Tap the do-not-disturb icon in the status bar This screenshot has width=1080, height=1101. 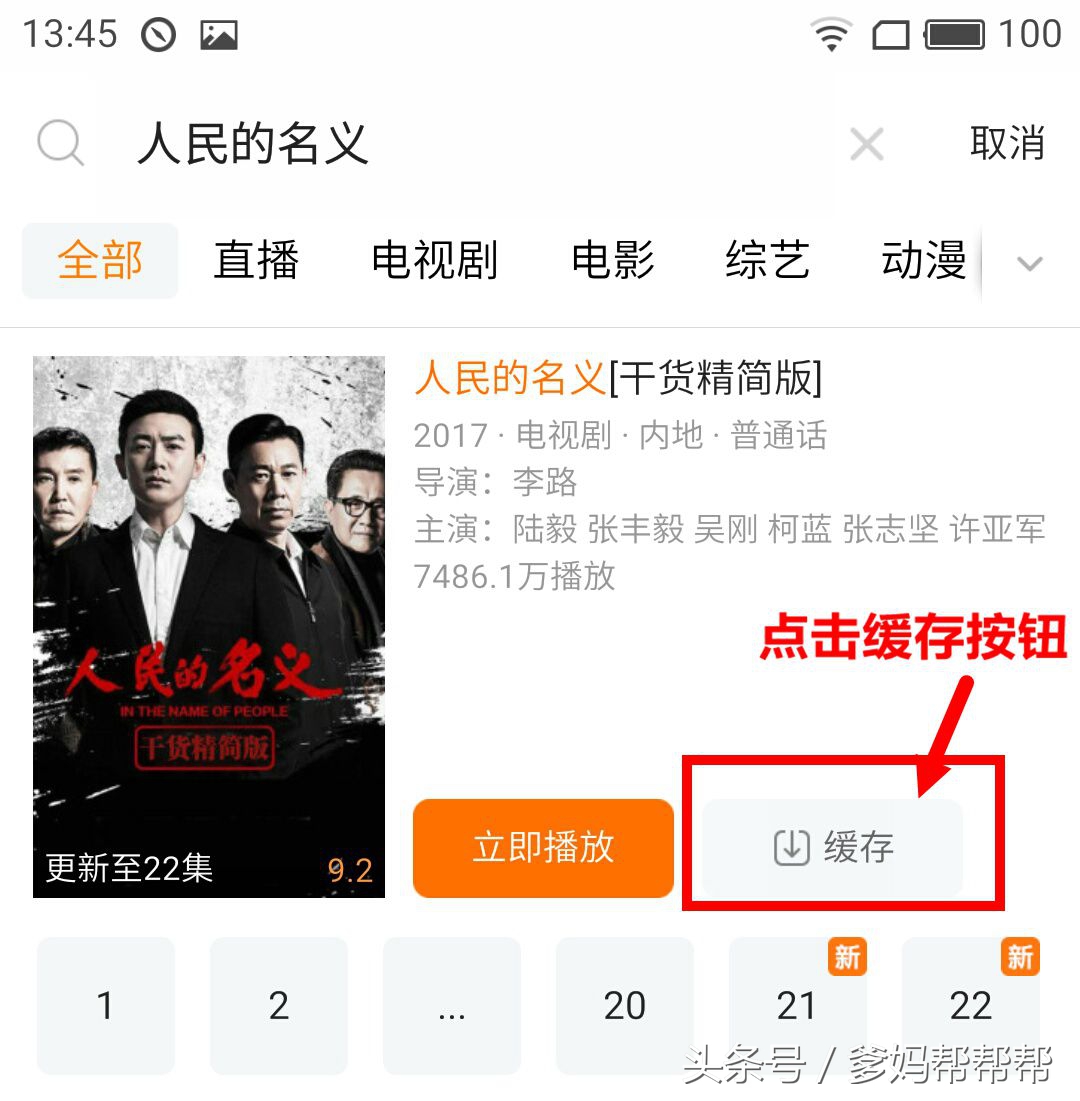point(158,32)
